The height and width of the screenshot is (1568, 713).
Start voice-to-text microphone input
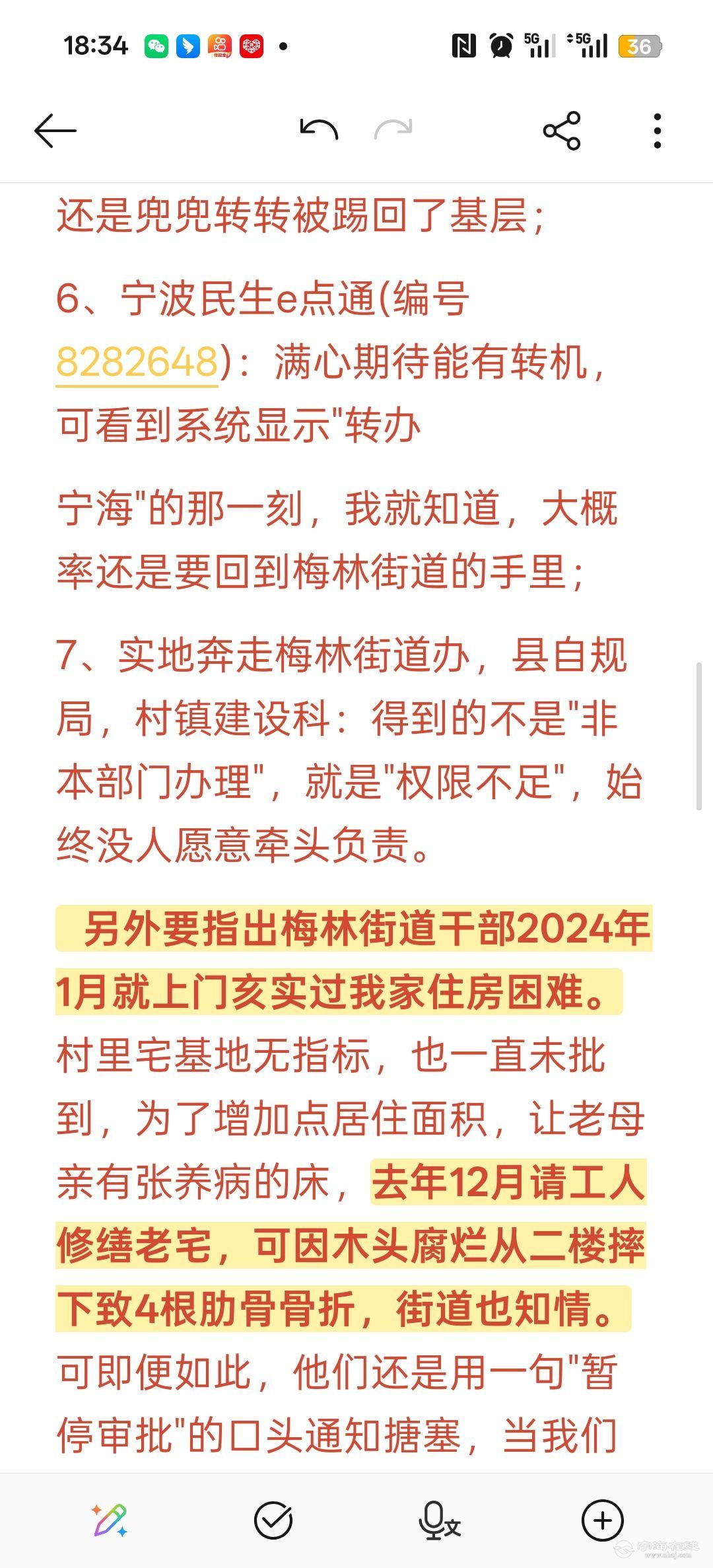point(438,1520)
